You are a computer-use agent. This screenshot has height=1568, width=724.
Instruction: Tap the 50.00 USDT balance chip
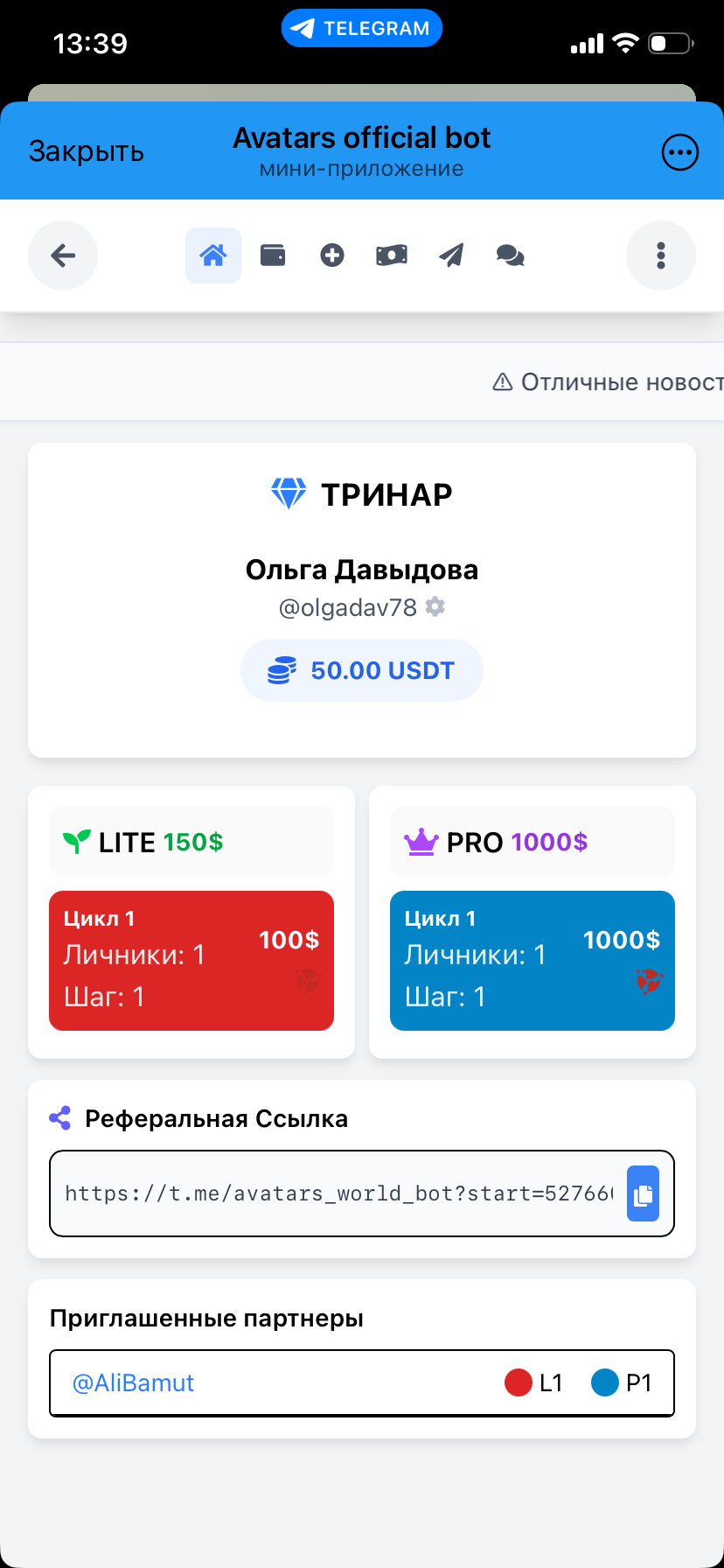click(362, 670)
